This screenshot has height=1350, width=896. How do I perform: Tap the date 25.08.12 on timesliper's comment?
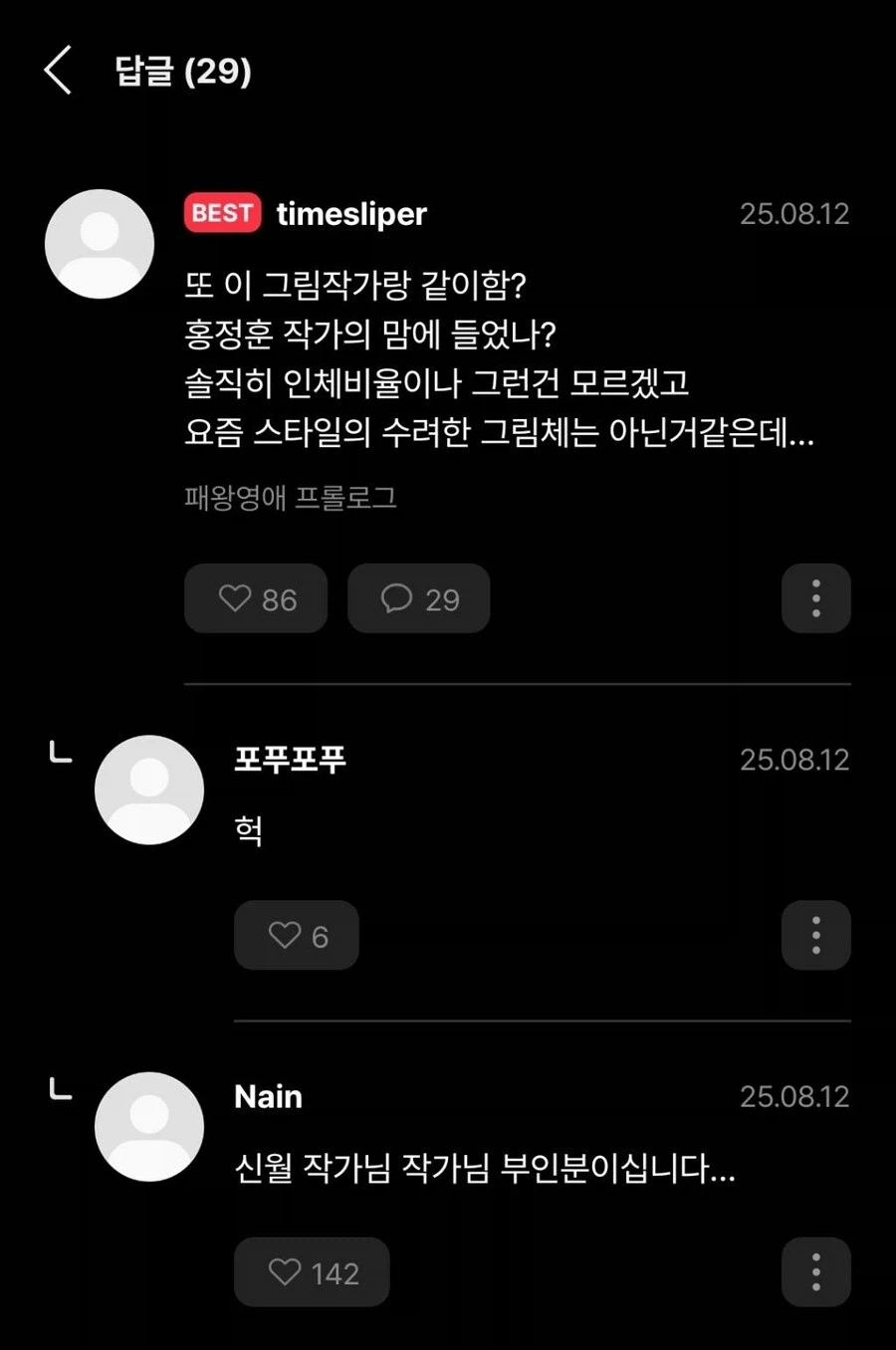pyautogui.click(x=793, y=212)
